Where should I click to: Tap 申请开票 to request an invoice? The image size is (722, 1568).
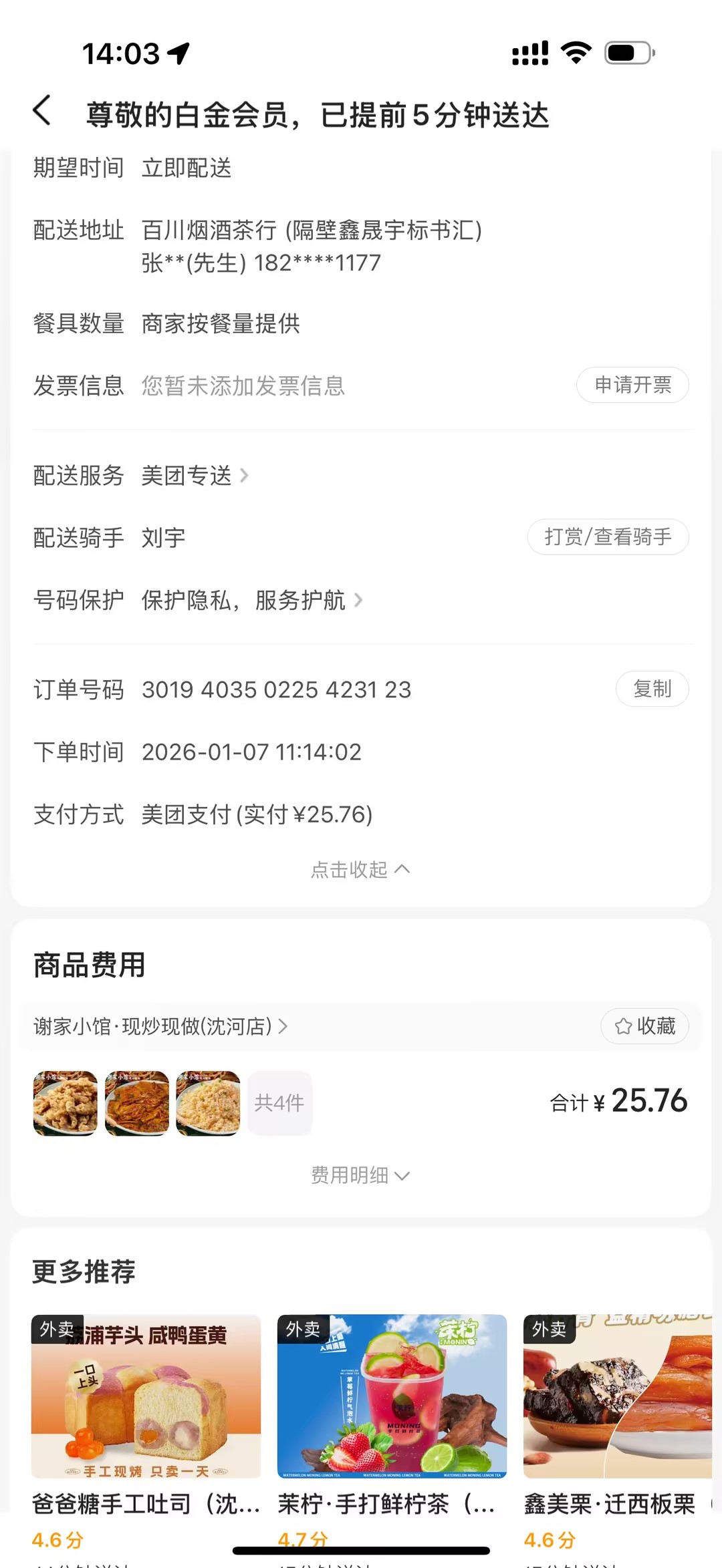coord(632,385)
